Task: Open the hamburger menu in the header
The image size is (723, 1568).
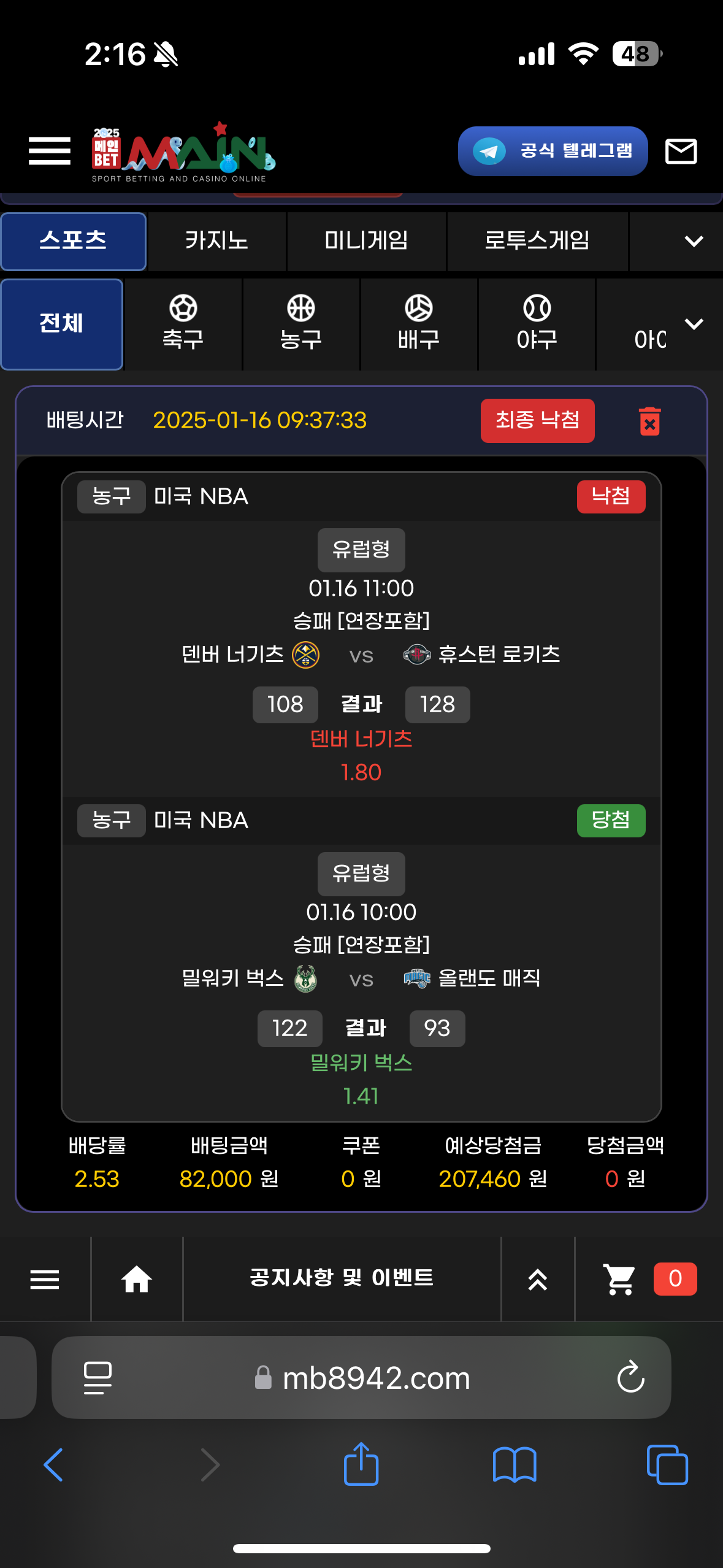Action: coord(50,151)
